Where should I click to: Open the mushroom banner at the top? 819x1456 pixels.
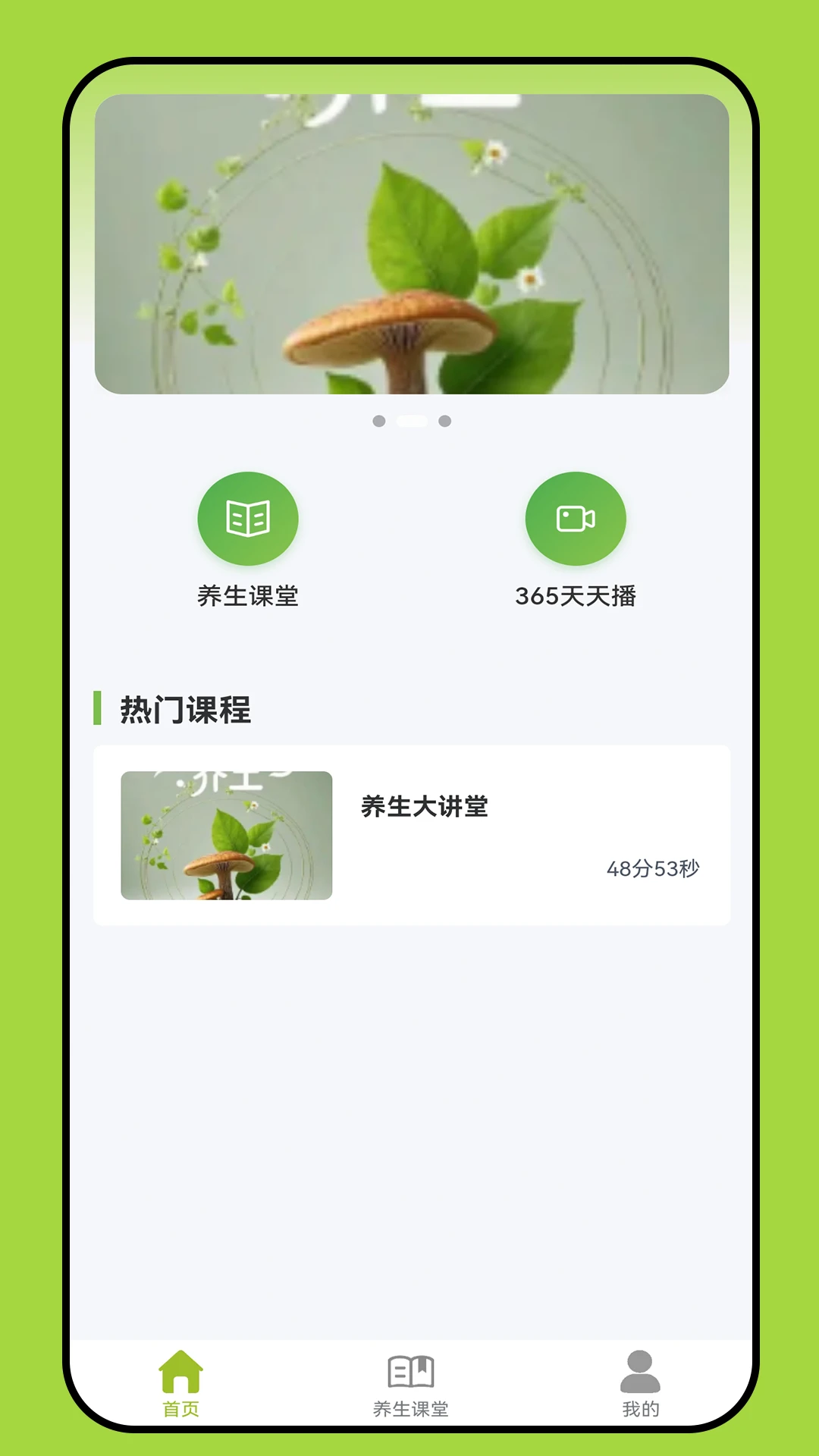411,243
